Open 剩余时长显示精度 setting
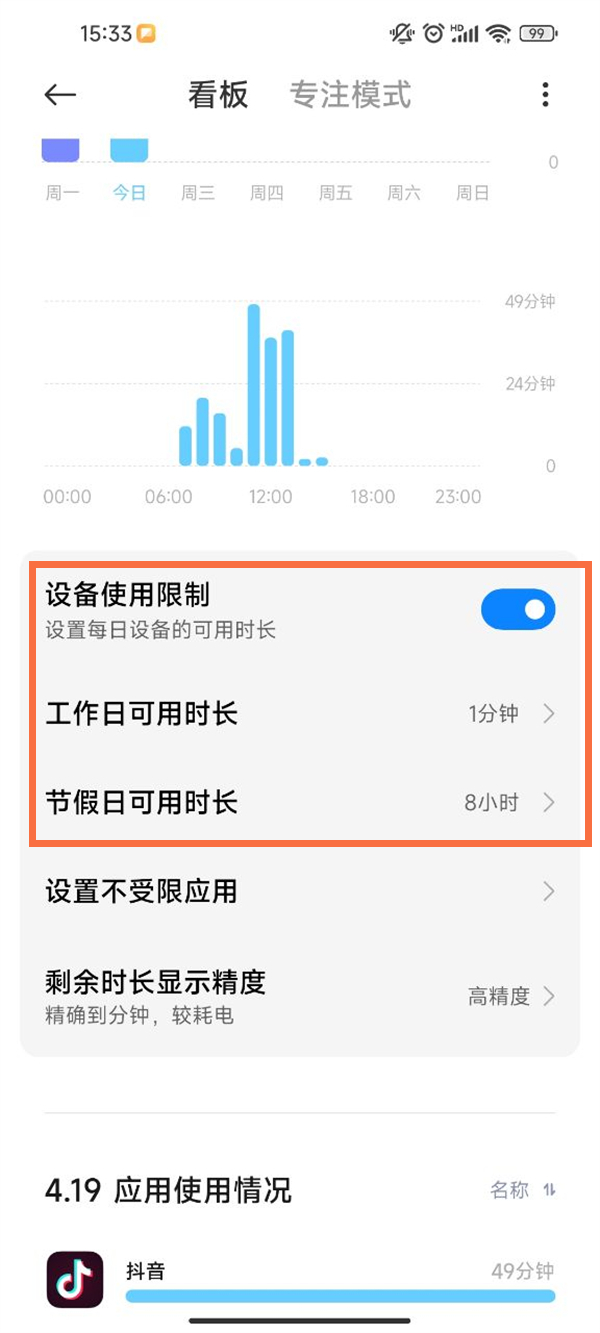 tap(300, 996)
